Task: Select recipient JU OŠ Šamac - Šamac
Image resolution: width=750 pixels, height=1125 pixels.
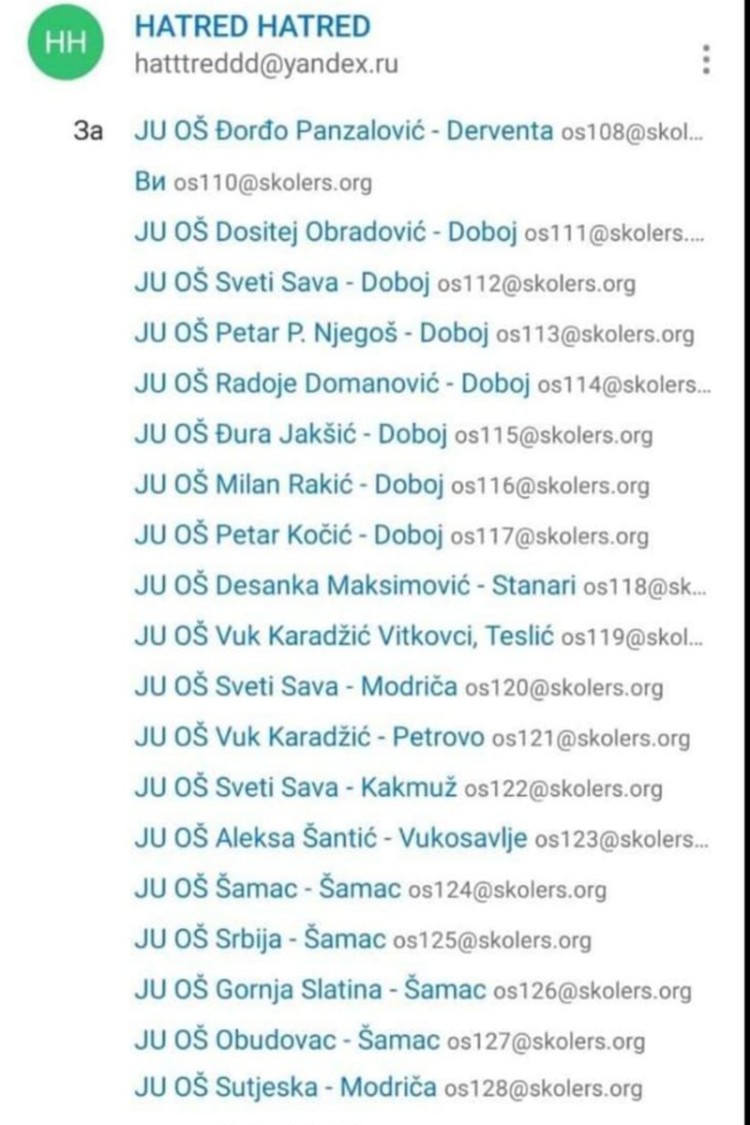Action: (267, 889)
